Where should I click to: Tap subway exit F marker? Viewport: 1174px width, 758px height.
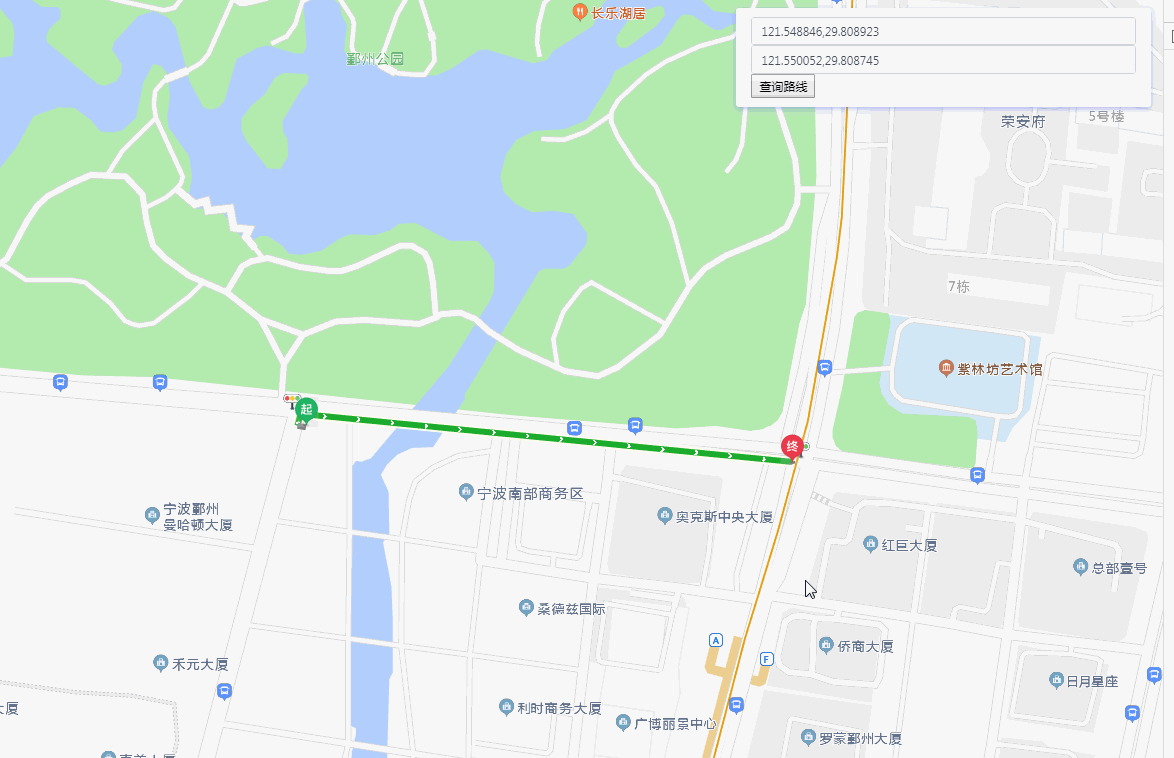(x=766, y=659)
